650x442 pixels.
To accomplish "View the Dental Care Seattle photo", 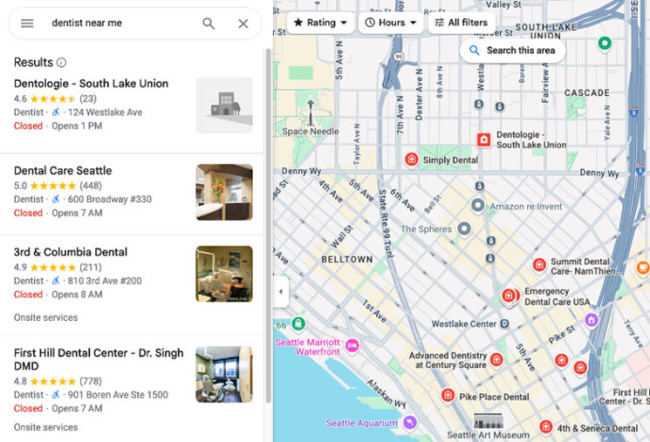I will [x=224, y=192].
